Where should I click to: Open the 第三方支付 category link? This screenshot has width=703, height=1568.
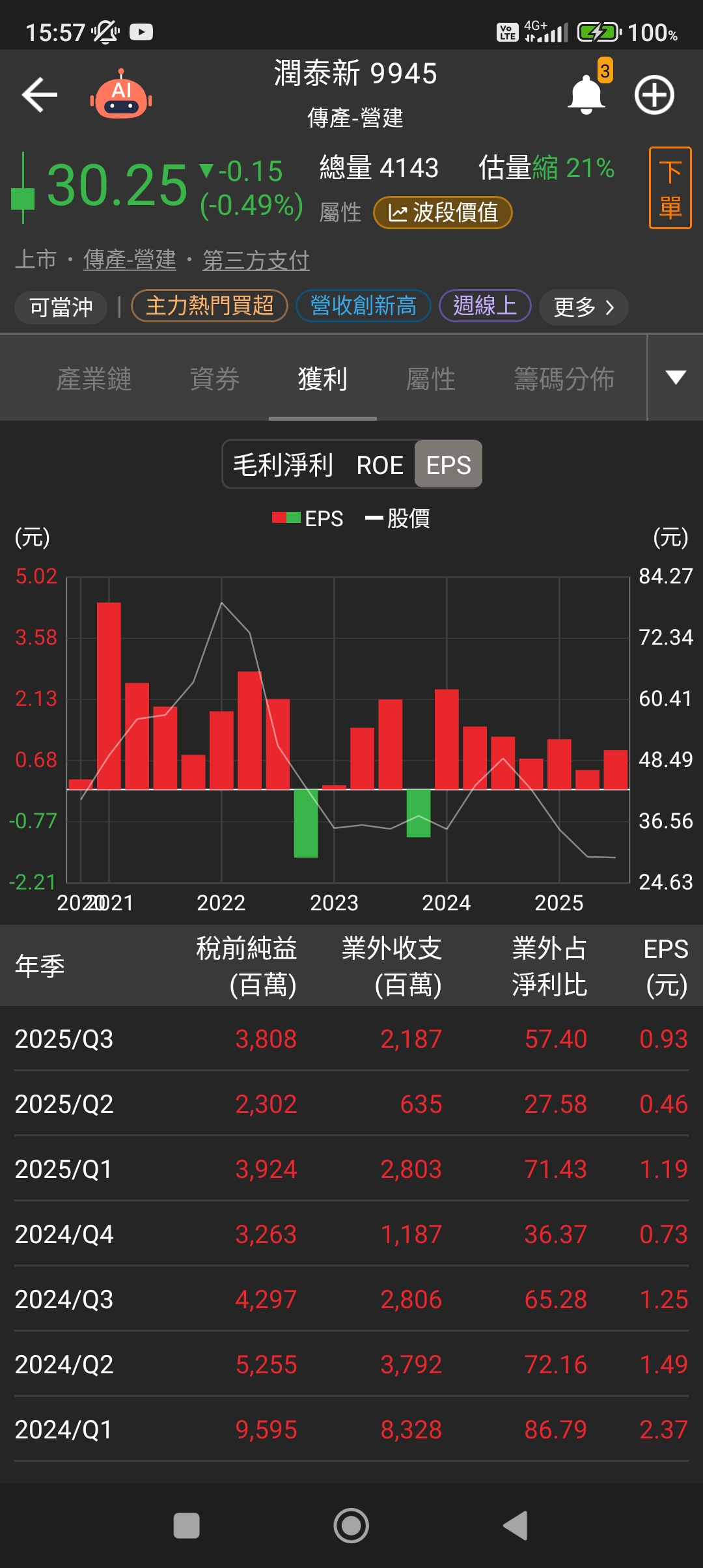pyautogui.click(x=256, y=260)
